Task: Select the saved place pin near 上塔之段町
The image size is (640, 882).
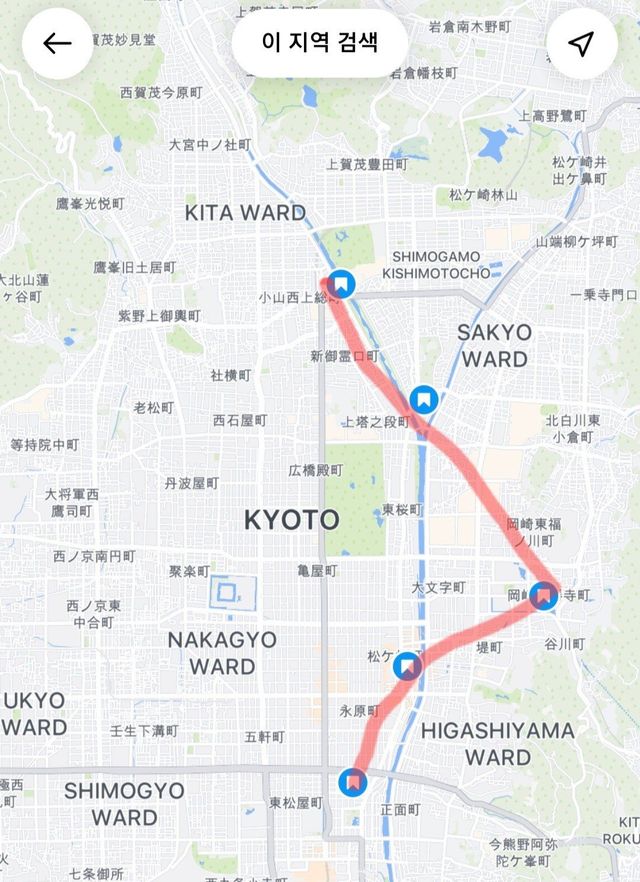Action: coord(425,400)
